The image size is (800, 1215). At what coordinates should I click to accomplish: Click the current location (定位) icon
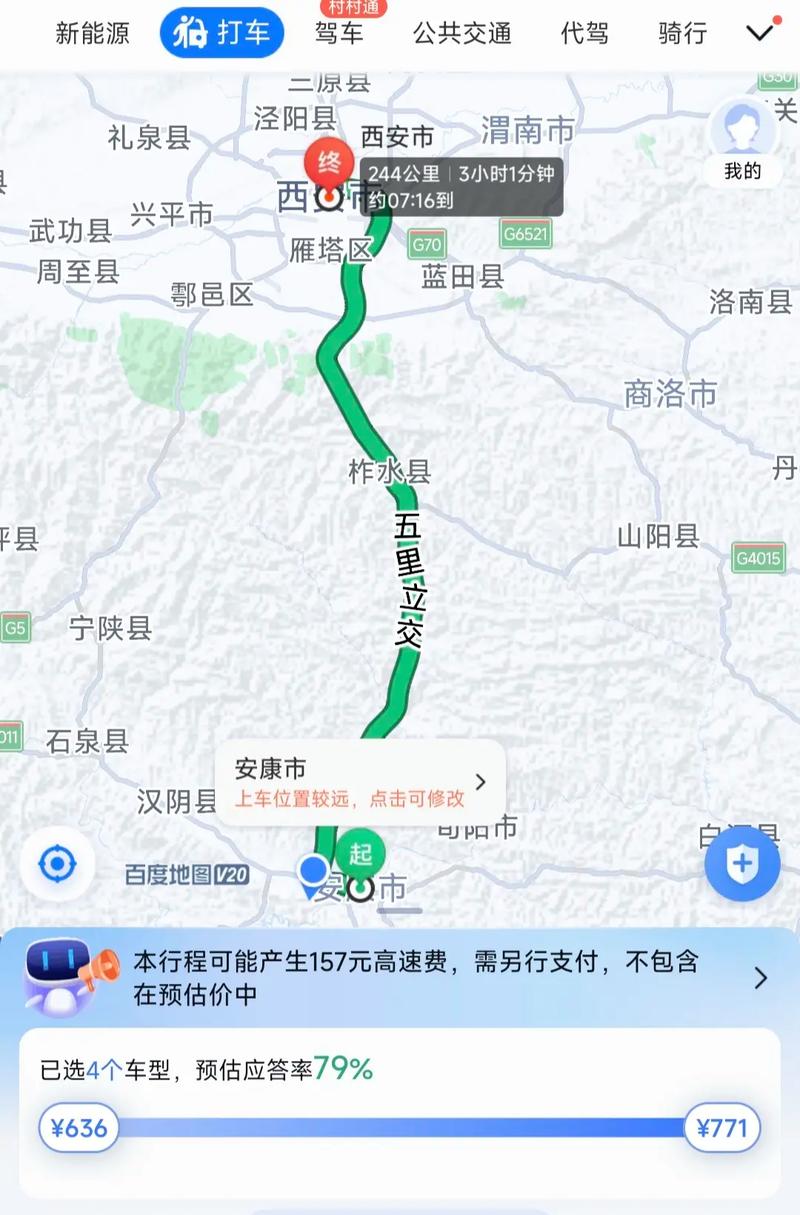[58, 863]
